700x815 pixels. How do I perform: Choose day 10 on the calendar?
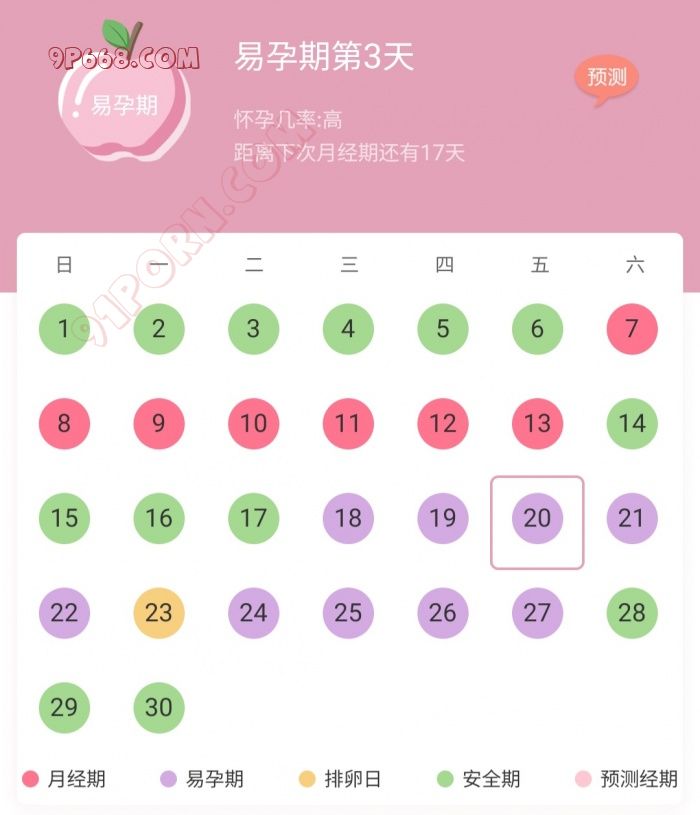tap(253, 423)
